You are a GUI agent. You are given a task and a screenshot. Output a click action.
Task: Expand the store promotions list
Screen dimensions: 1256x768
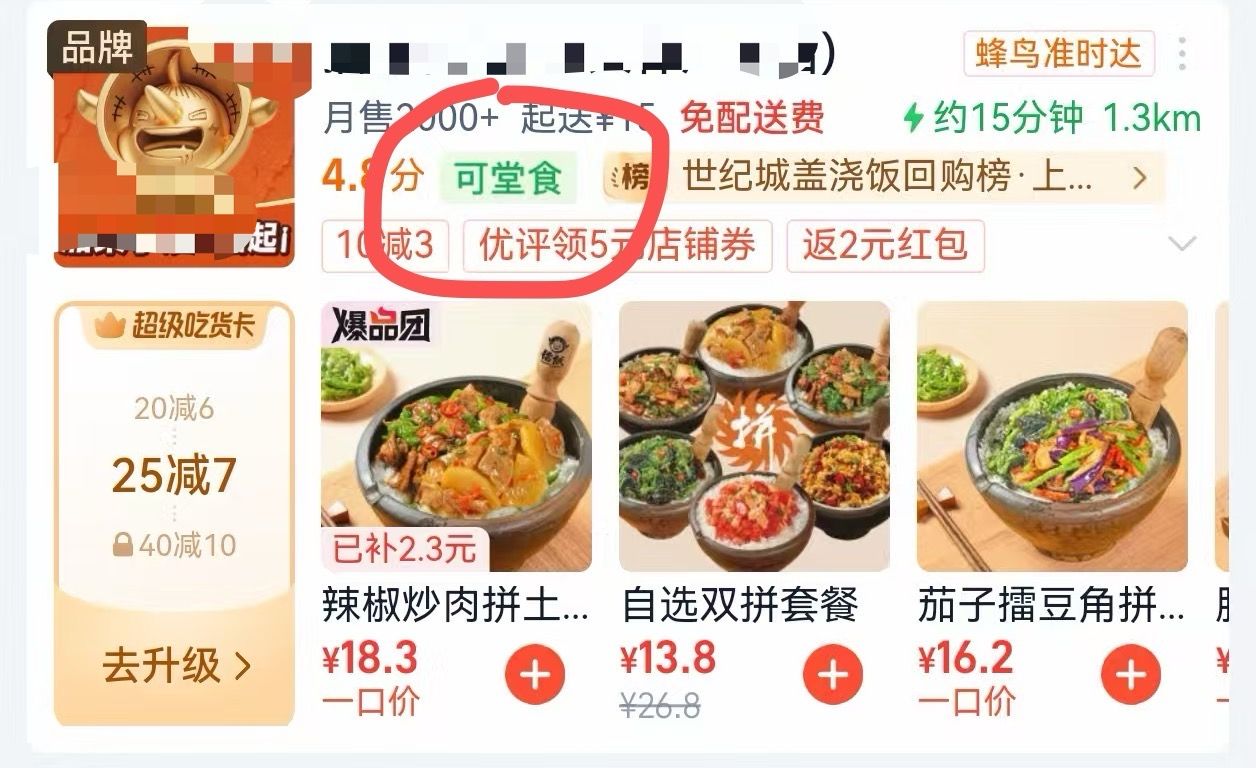click(1182, 244)
